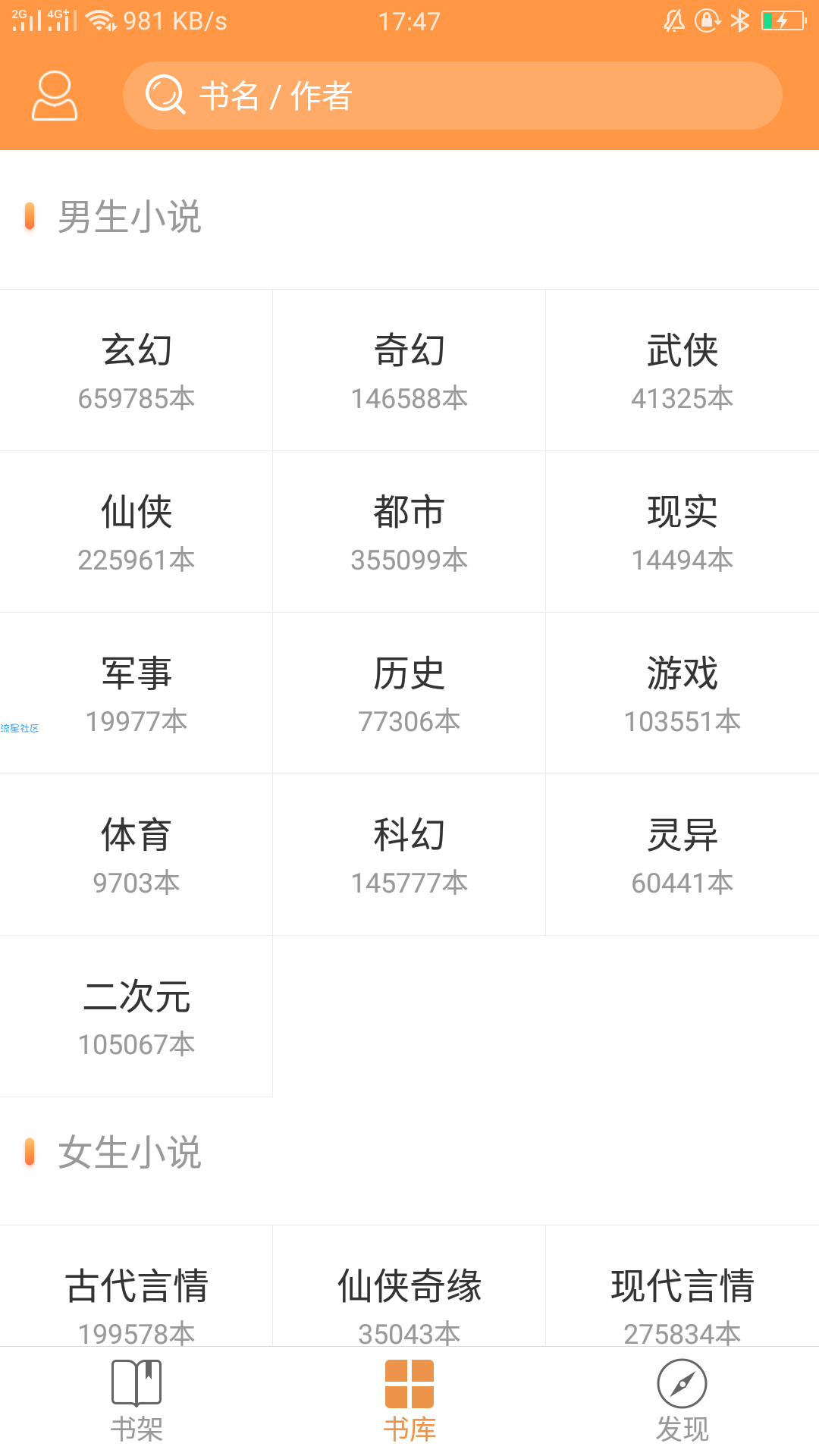819x1456 pixels.
Task: Browse the 武侠 category
Action: pyautogui.click(x=682, y=370)
